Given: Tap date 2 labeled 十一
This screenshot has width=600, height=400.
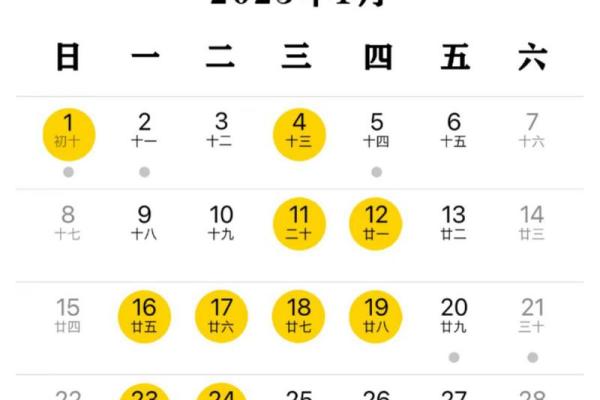Looking at the screenshot, I should click(145, 131).
